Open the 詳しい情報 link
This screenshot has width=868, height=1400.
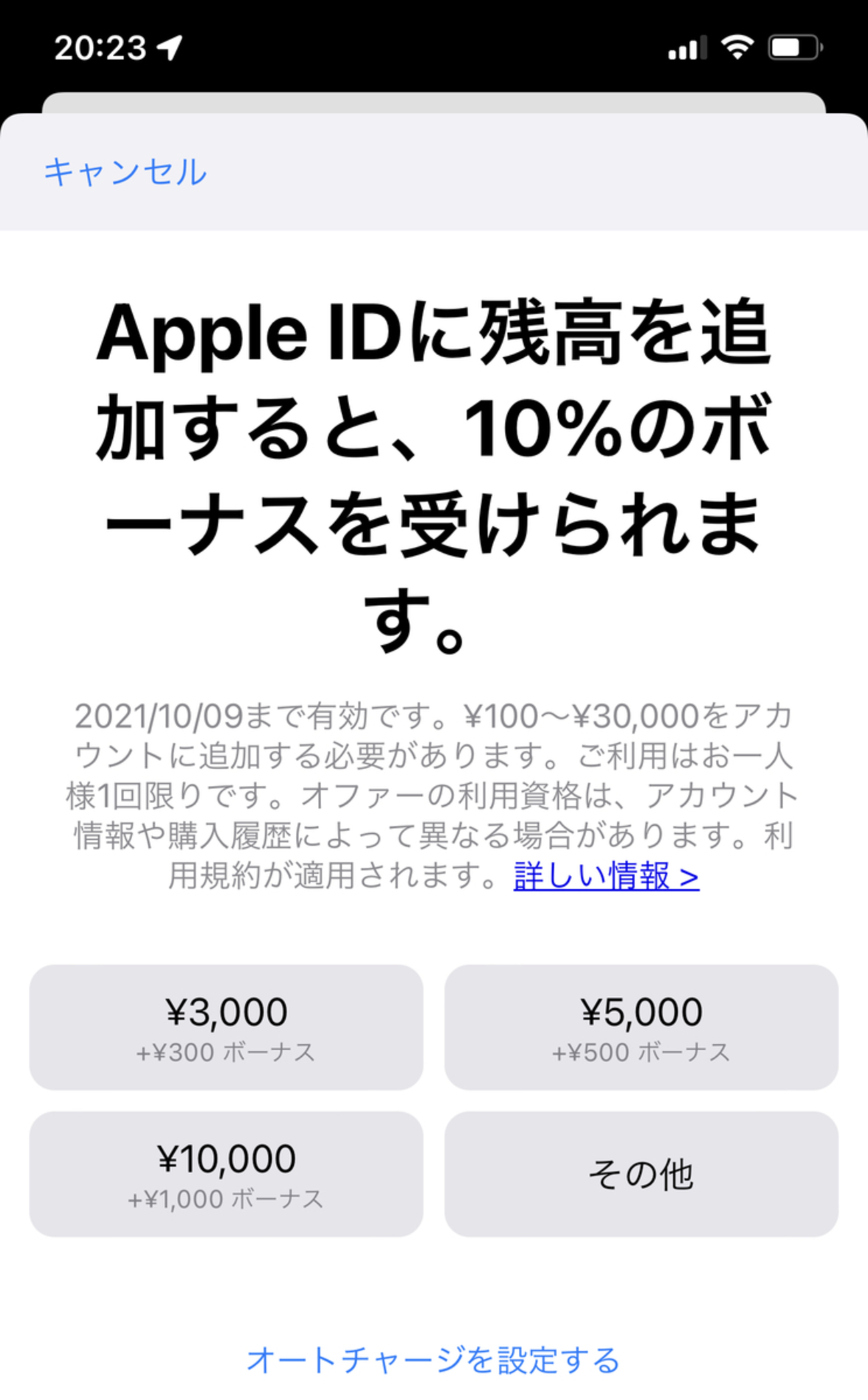click(x=606, y=875)
